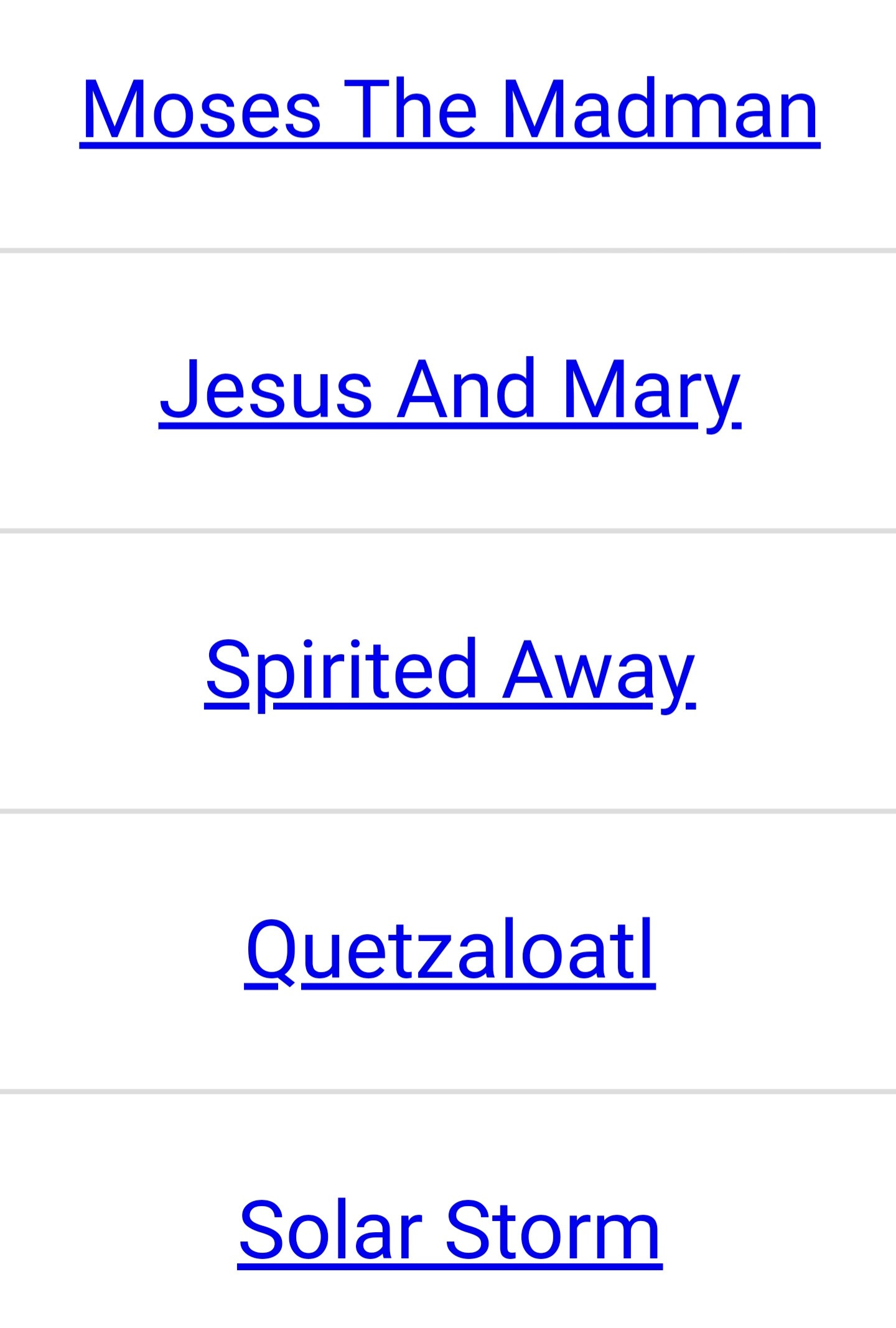896x1328 pixels.
Task: Select the Spirited Away link
Action: click(449, 671)
